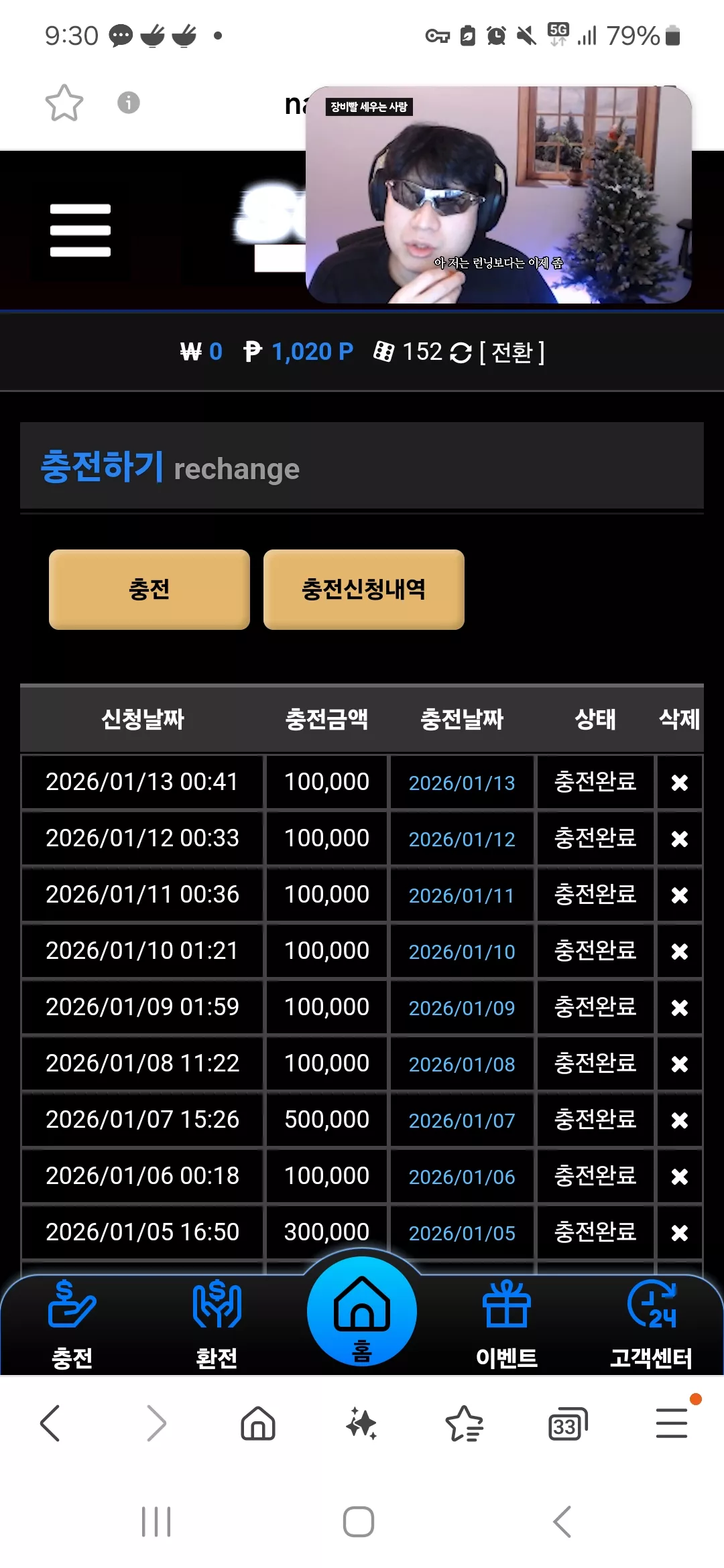724x1568 pixels.
Task: Remove the 300,000 entry dated 2026/01/05
Action: click(680, 1233)
